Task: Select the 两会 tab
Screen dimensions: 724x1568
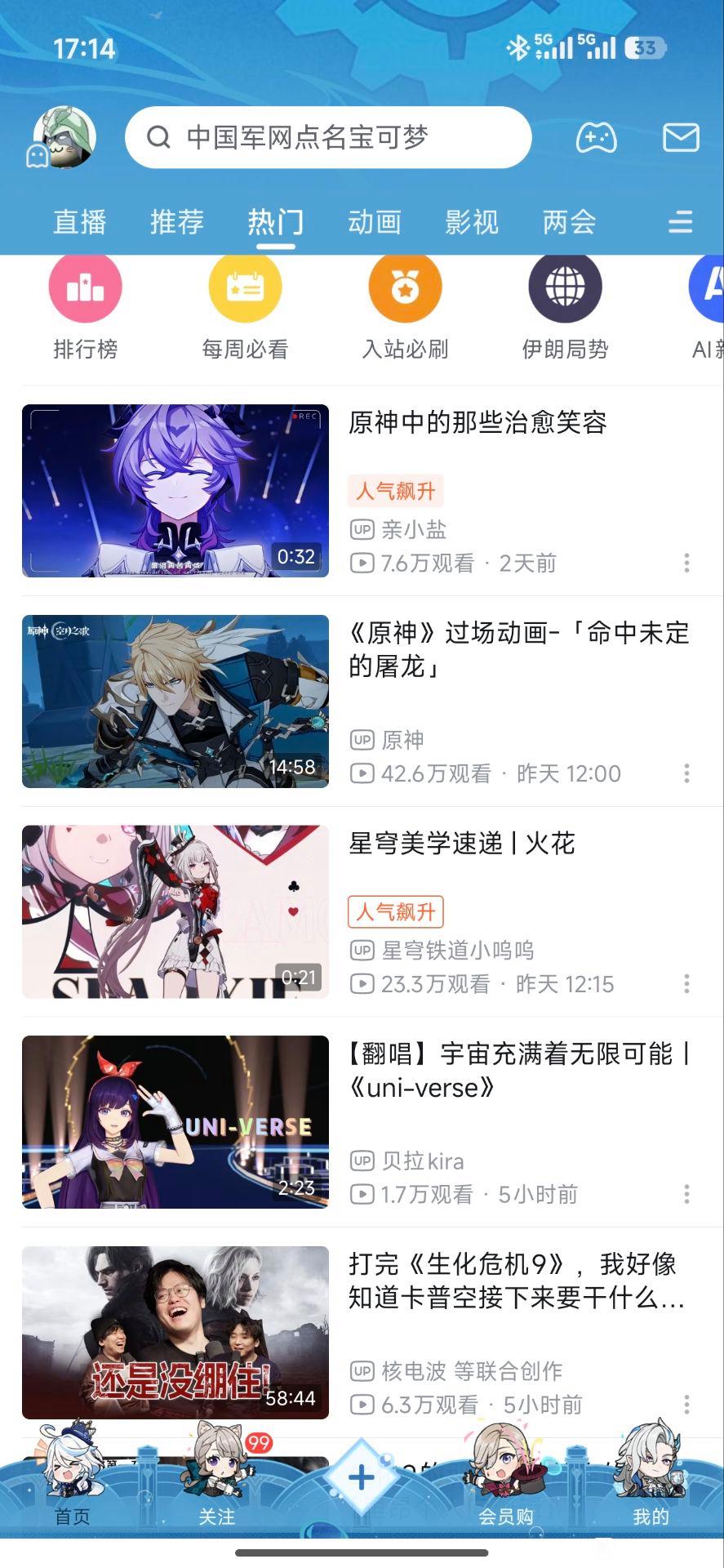Action: [x=569, y=222]
